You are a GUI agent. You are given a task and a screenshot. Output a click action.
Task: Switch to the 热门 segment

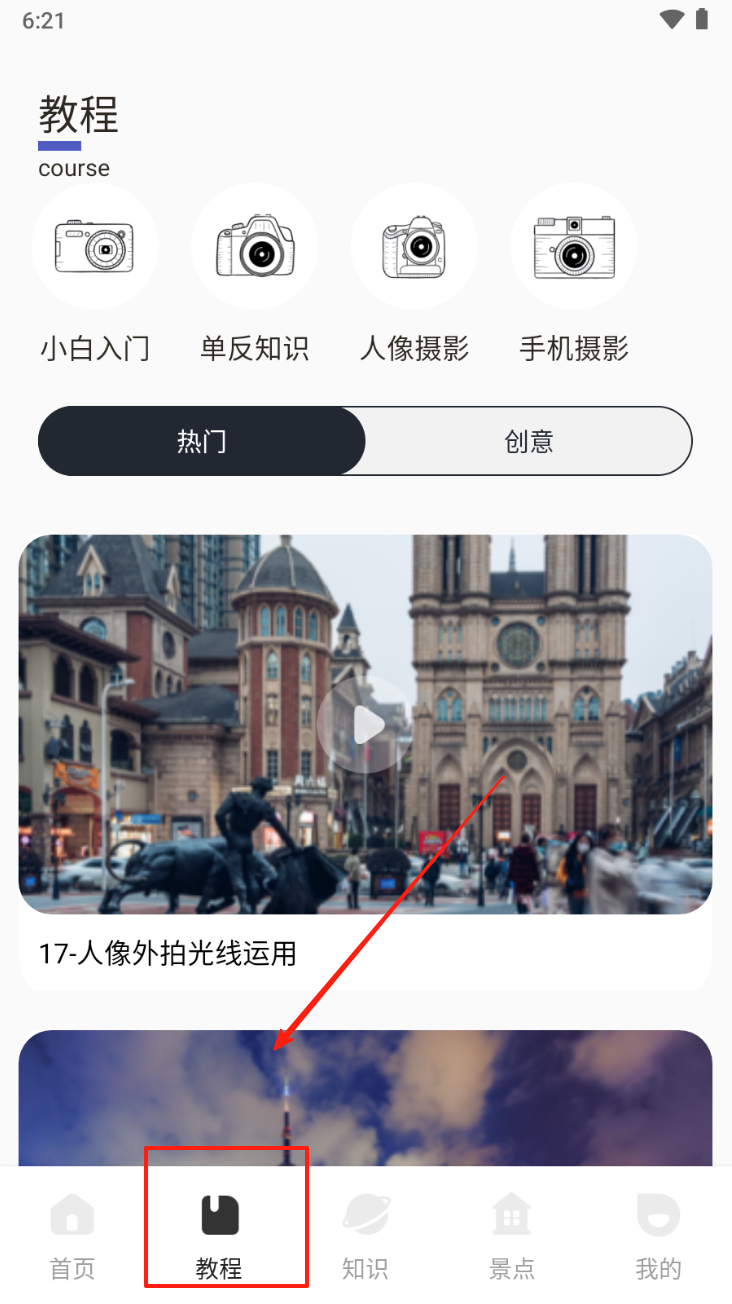pyautogui.click(x=202, y=441)
